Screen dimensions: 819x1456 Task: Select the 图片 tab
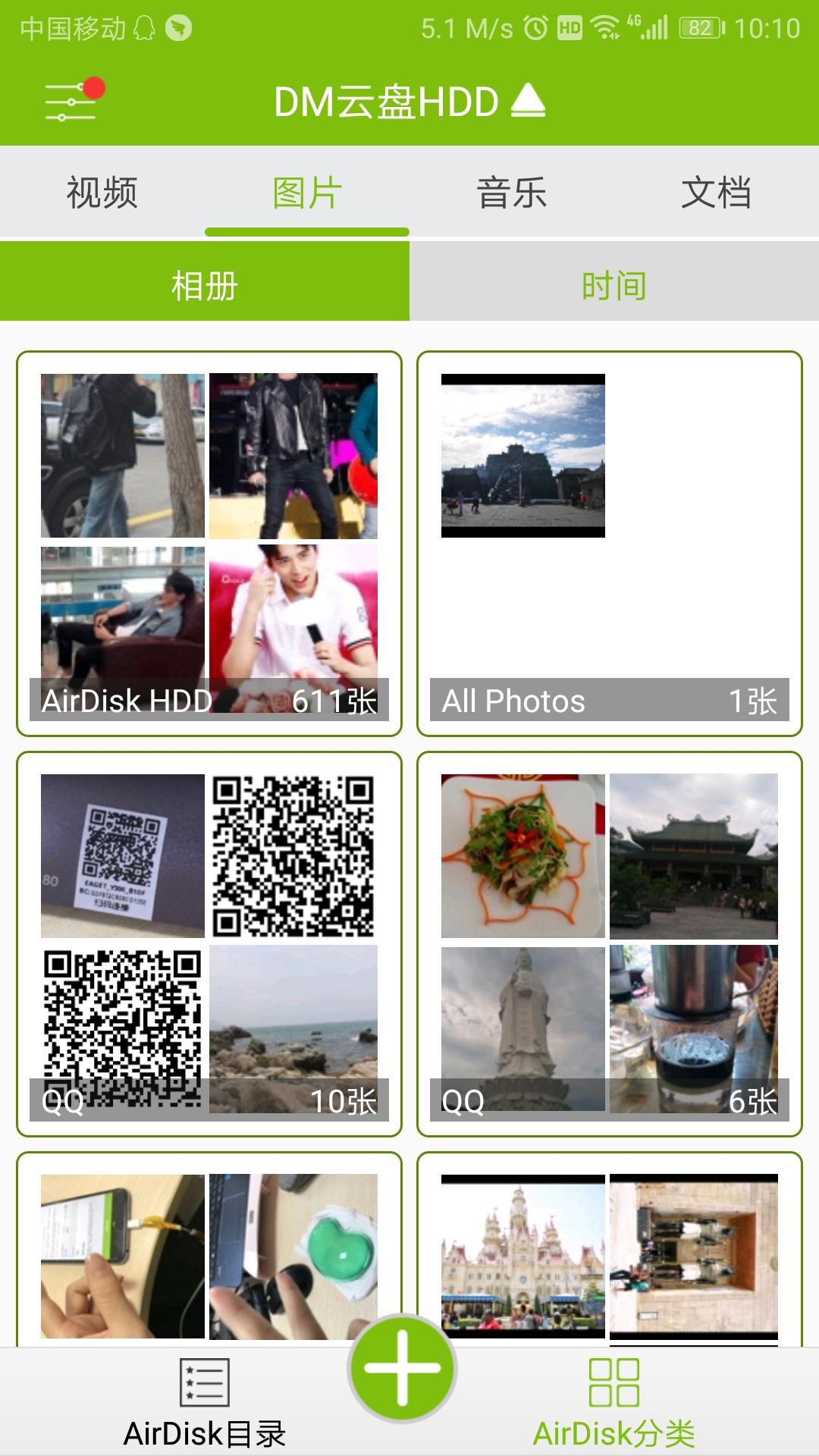click(x=307, y=193)
